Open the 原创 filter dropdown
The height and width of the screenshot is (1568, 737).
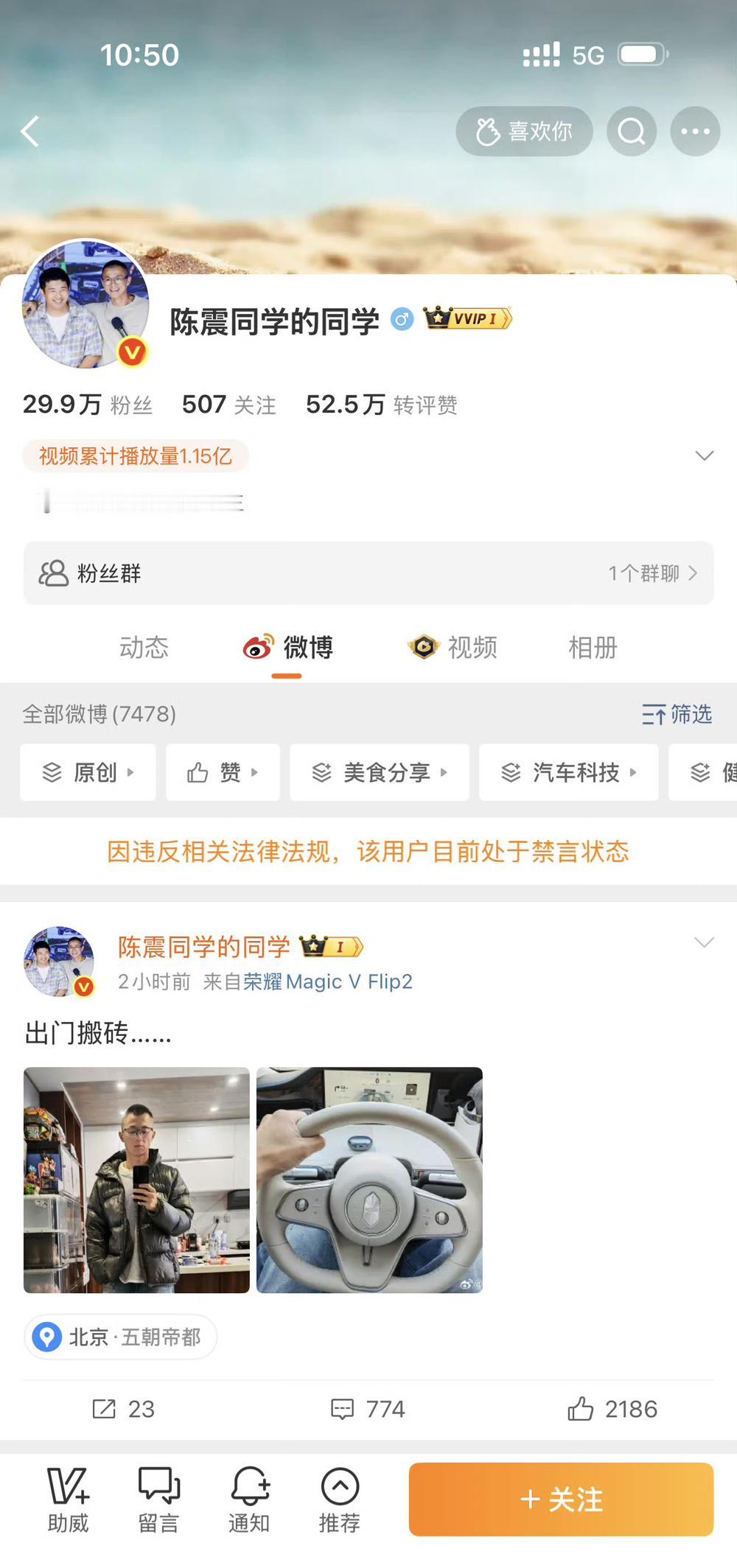point(87,772)
